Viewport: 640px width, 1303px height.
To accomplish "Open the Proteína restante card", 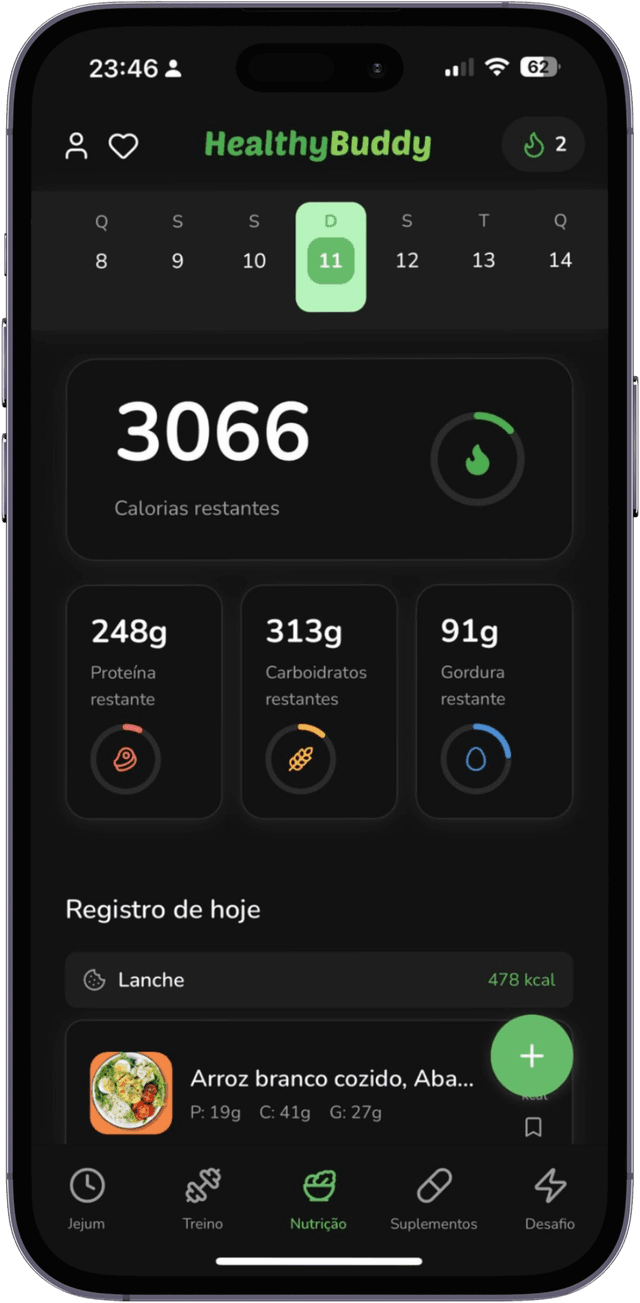I will pos(144,701).
